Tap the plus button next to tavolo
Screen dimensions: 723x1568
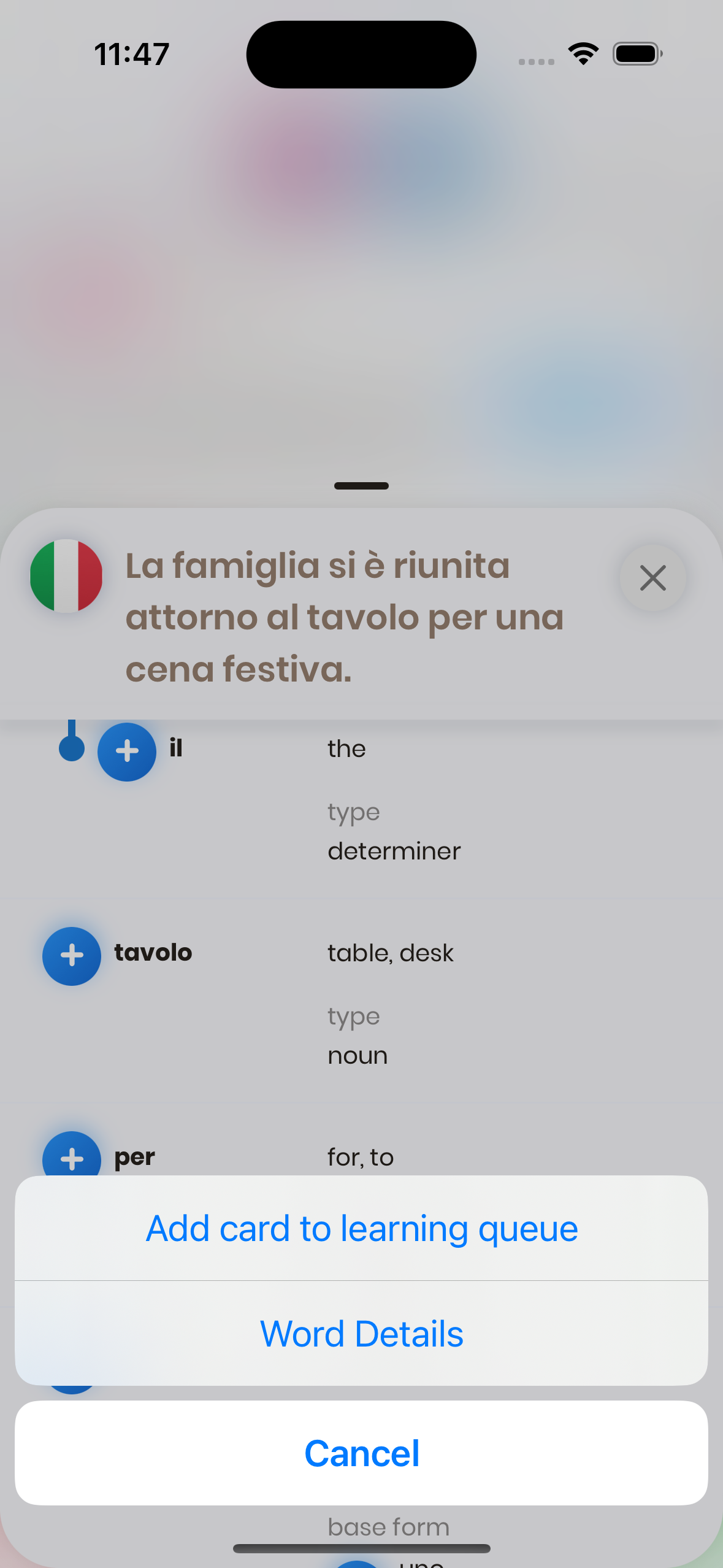(72, 956)
